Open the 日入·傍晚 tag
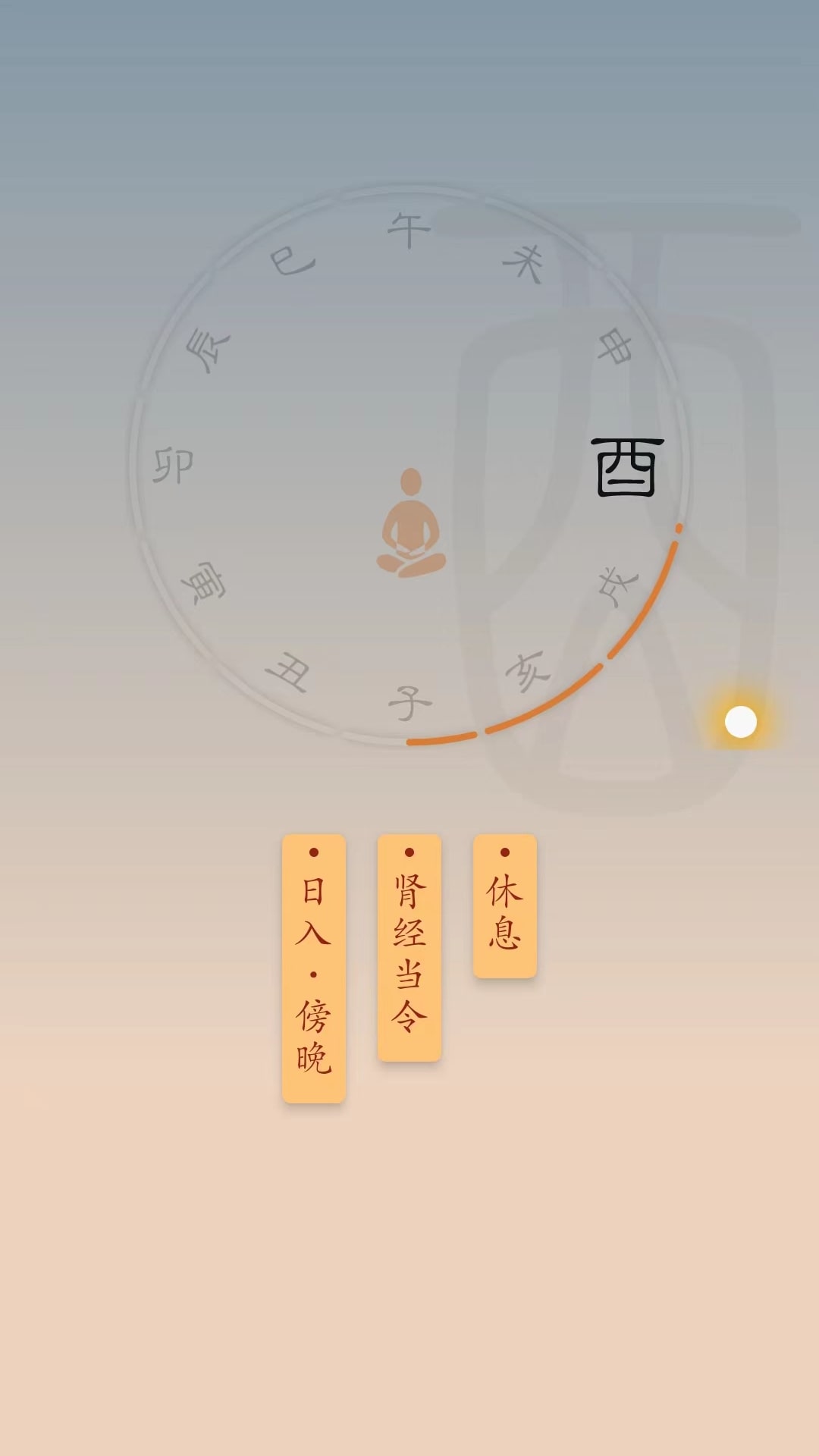819x1456 pixels. [x=314, y=968]
